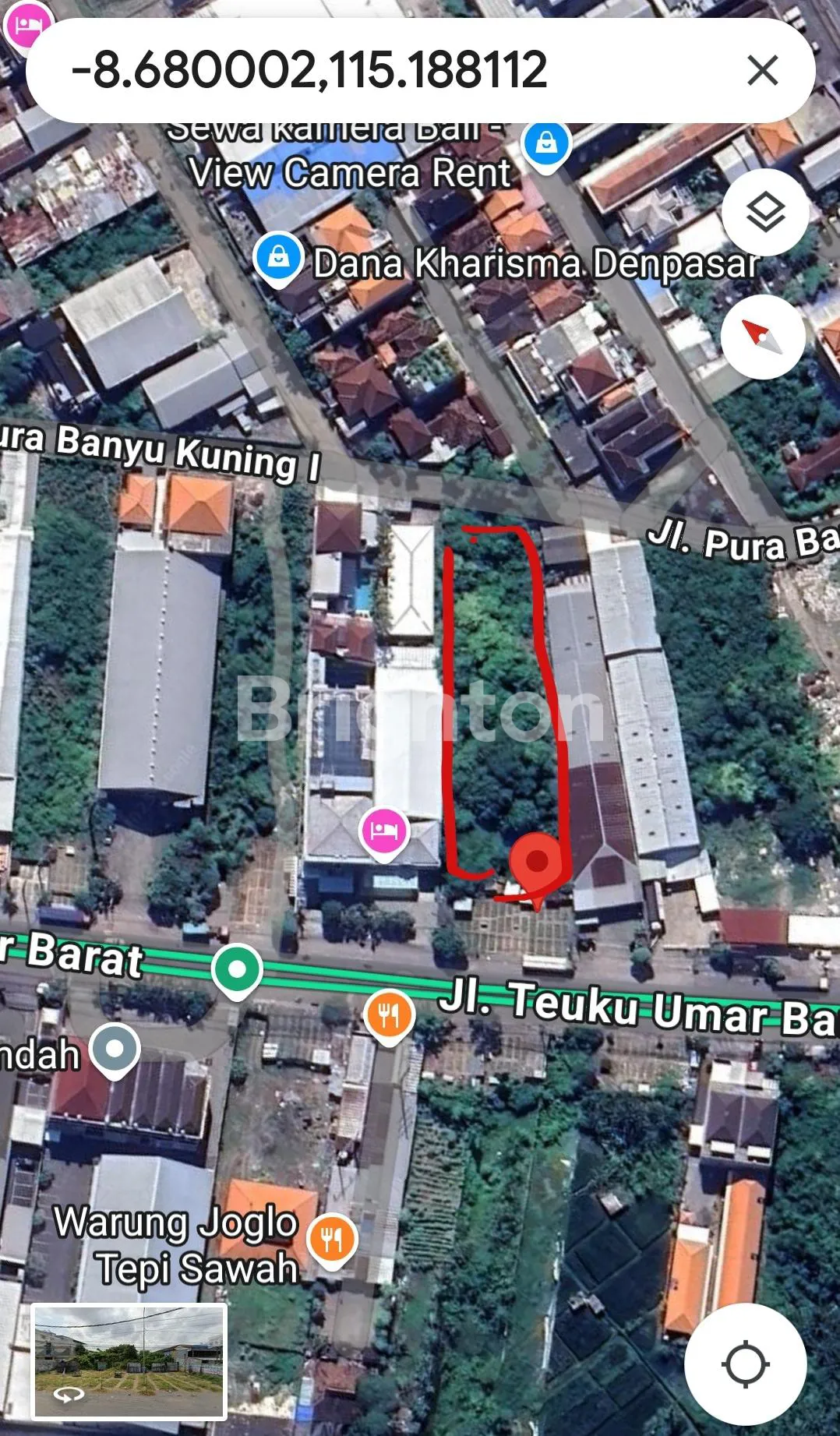The image size is (840, 1436).
Task: Open the map layers selector
Action: pyautogui.click(x=764, y=212)
